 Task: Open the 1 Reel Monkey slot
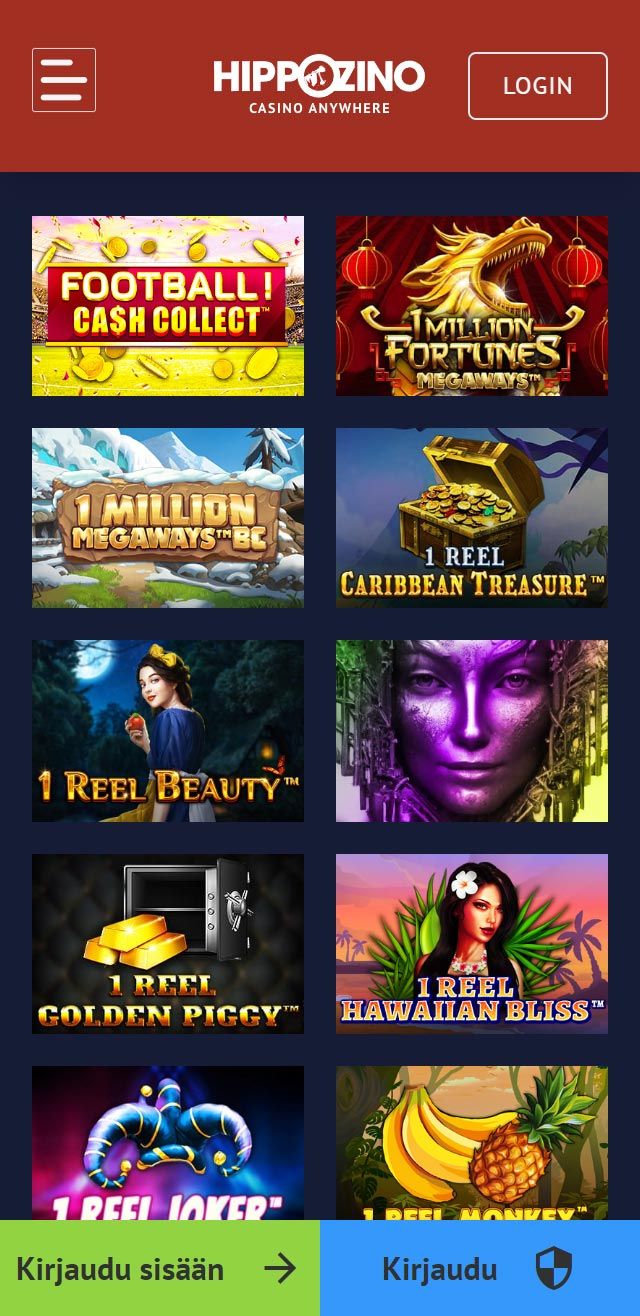(472, 1142)
